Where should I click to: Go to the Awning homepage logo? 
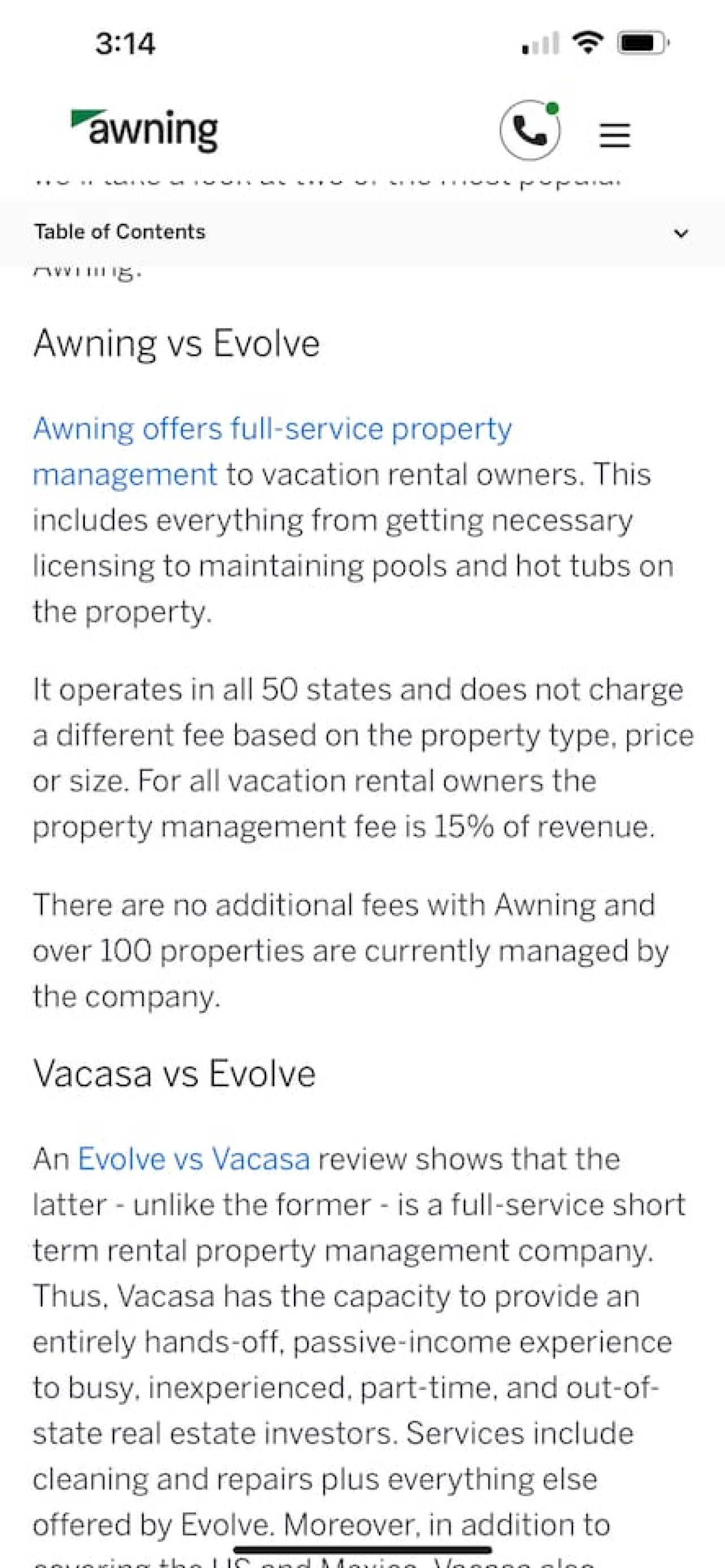pyautogui.click(x=145, y=129)
